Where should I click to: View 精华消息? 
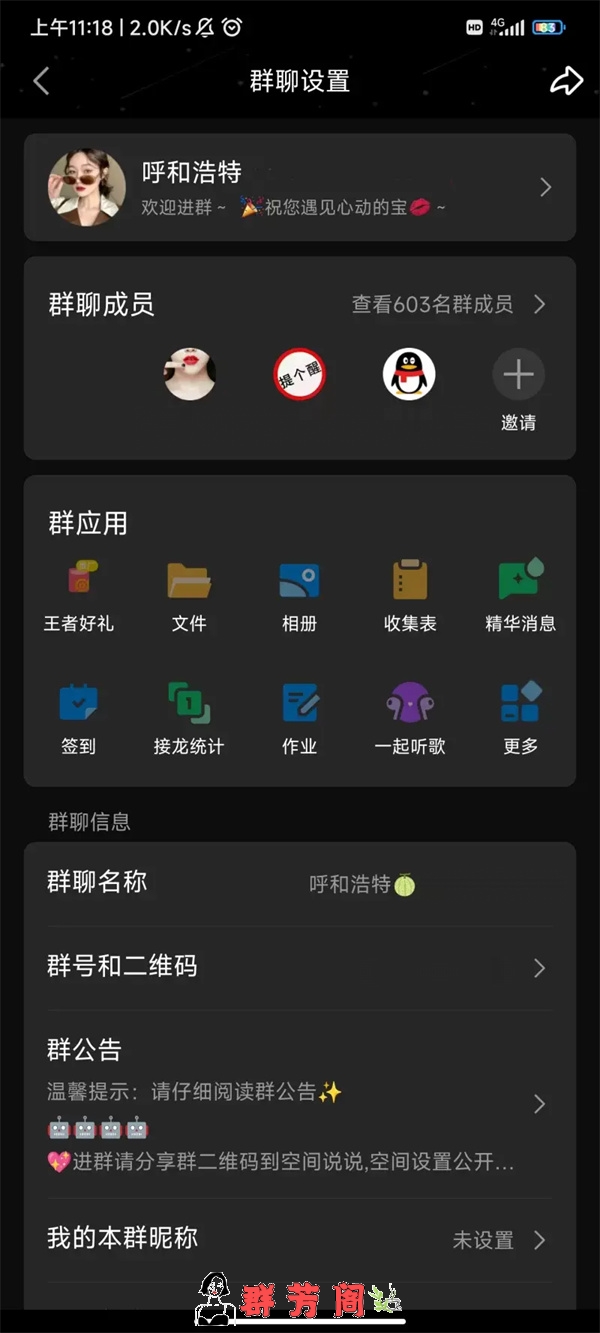tap(520, 595)
